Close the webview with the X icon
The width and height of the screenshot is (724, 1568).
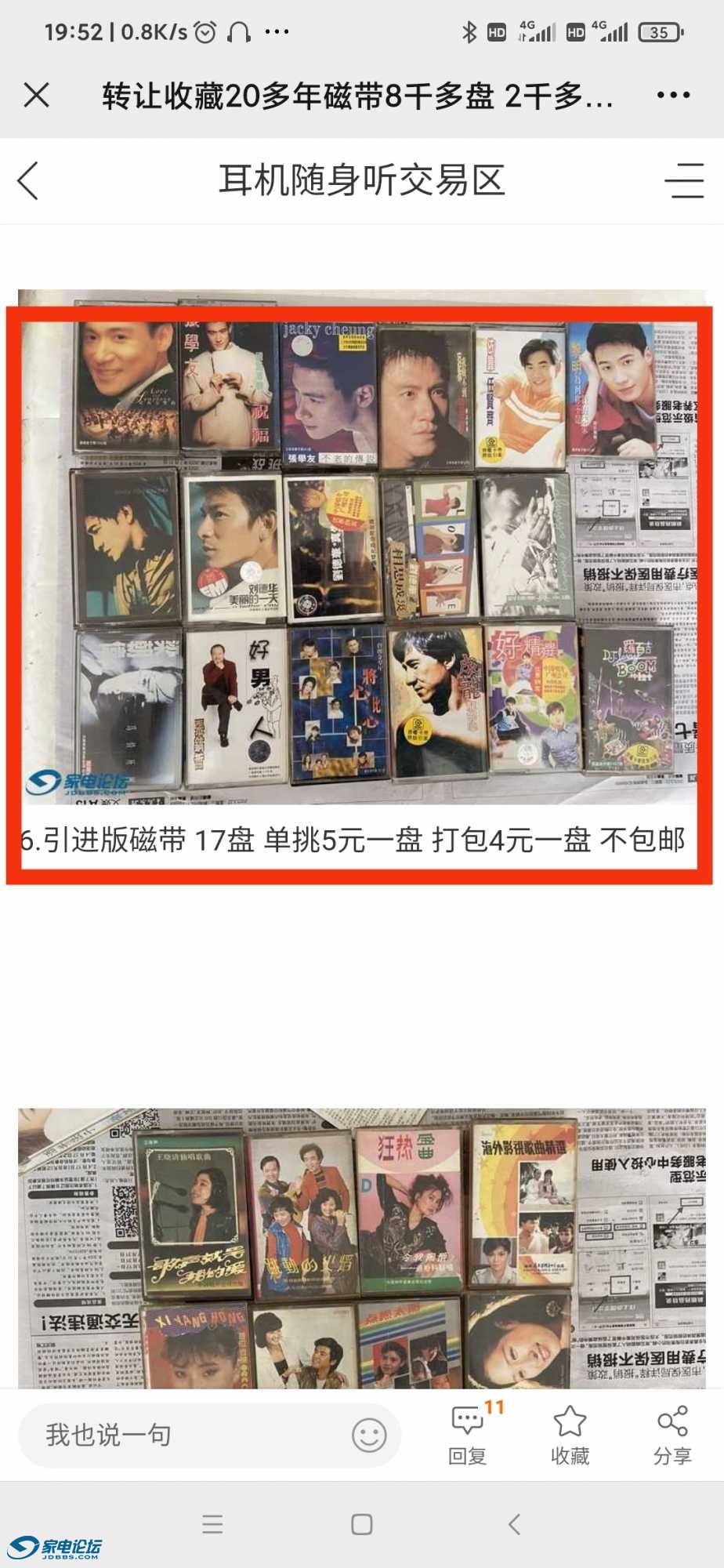pyautogui.click(x=36, y=96)
